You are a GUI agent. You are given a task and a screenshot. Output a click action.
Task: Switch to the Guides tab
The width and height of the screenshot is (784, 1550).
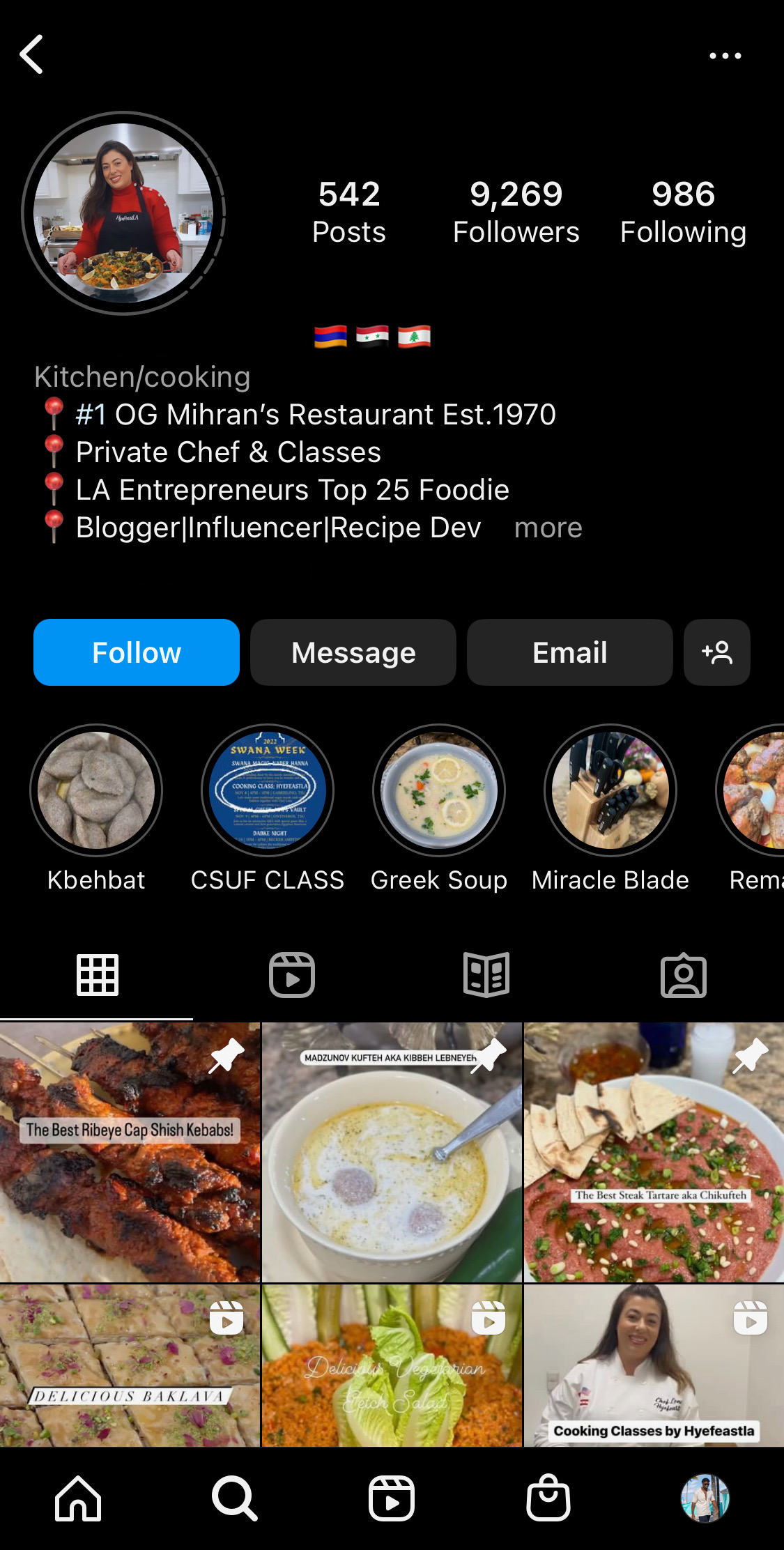click(x=486, y=975)
